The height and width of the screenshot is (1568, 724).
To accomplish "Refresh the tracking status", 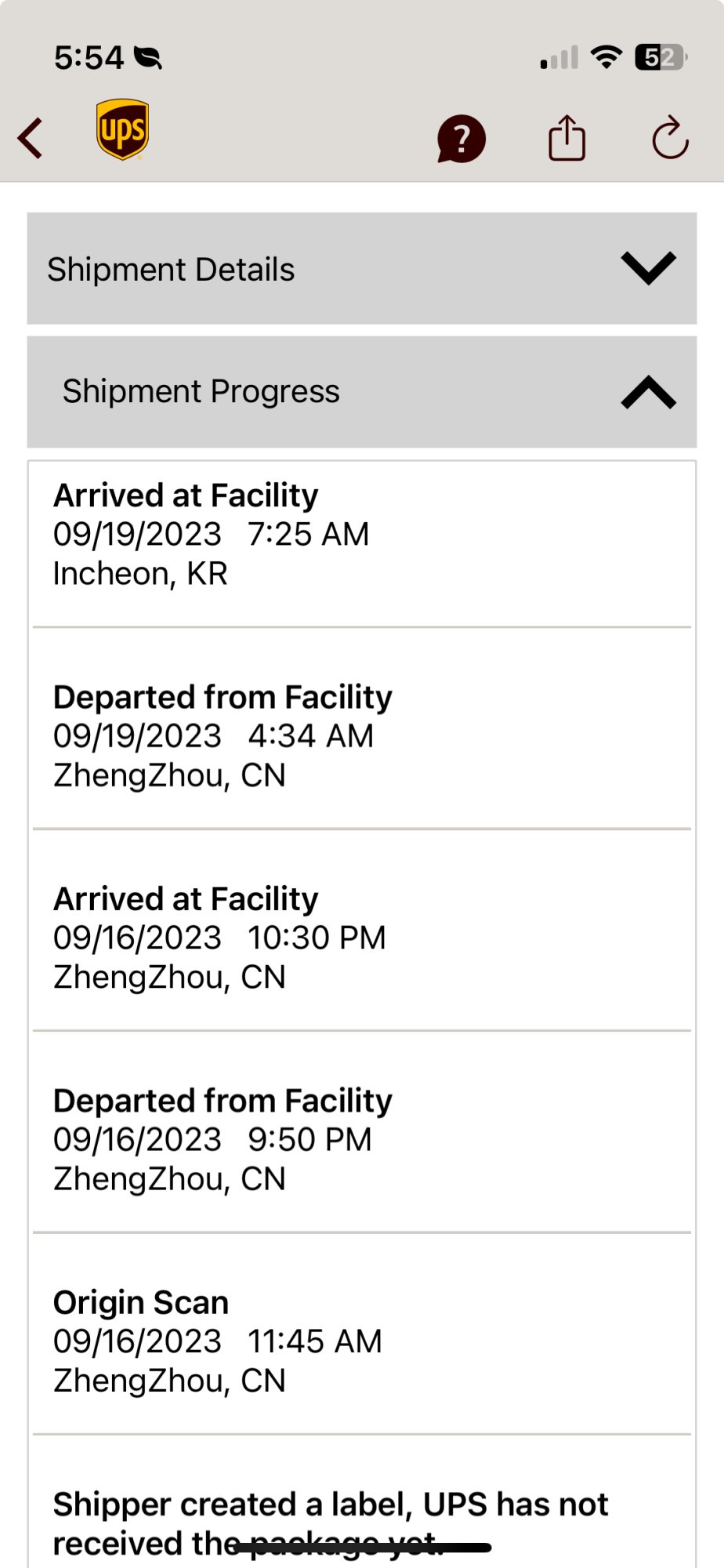I will click(x=670, y=139).
